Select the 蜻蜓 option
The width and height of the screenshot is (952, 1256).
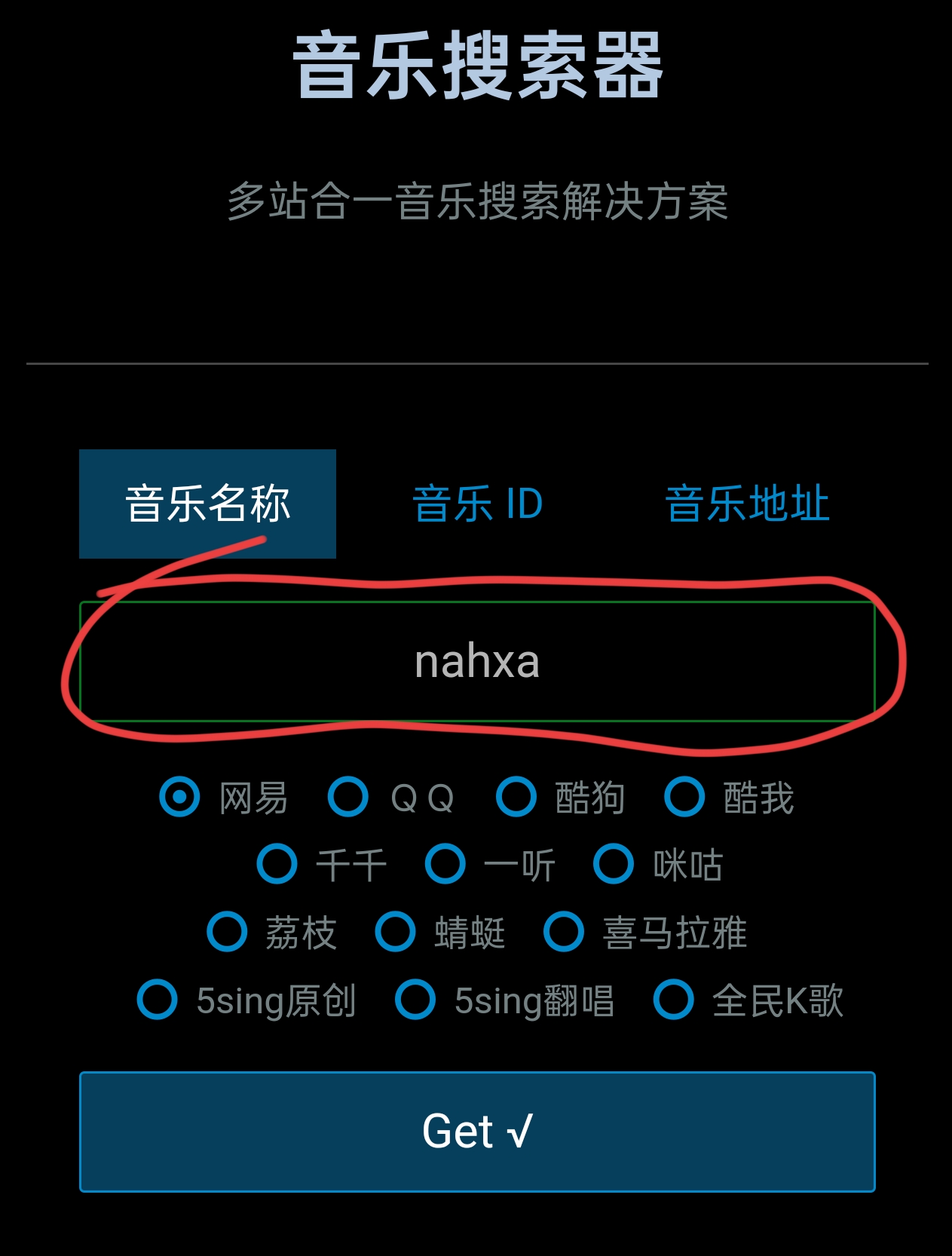[x=396, y=932]
